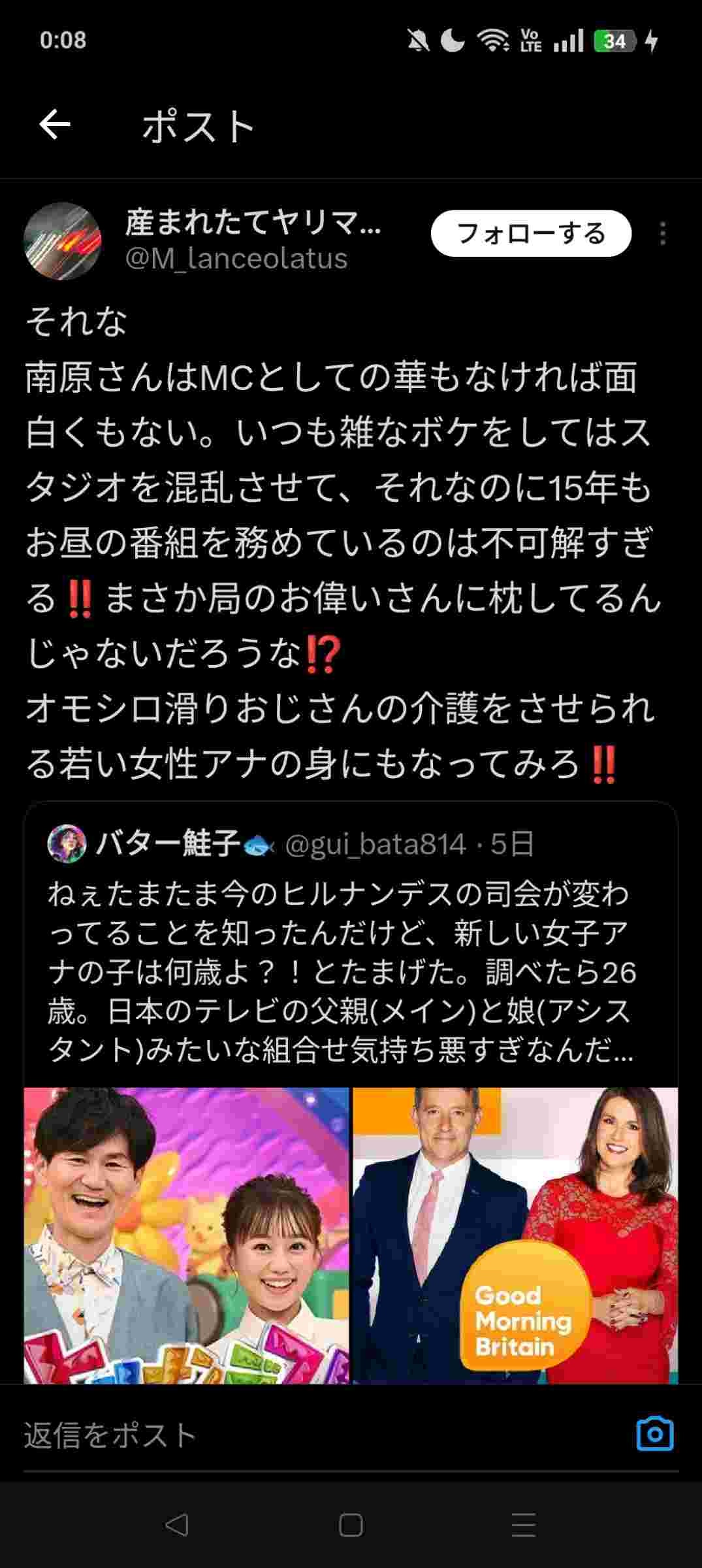This screenshot has height=1568, width=702.
Task: Open the post's three-dot overflow menu
Action: (662, 233)
